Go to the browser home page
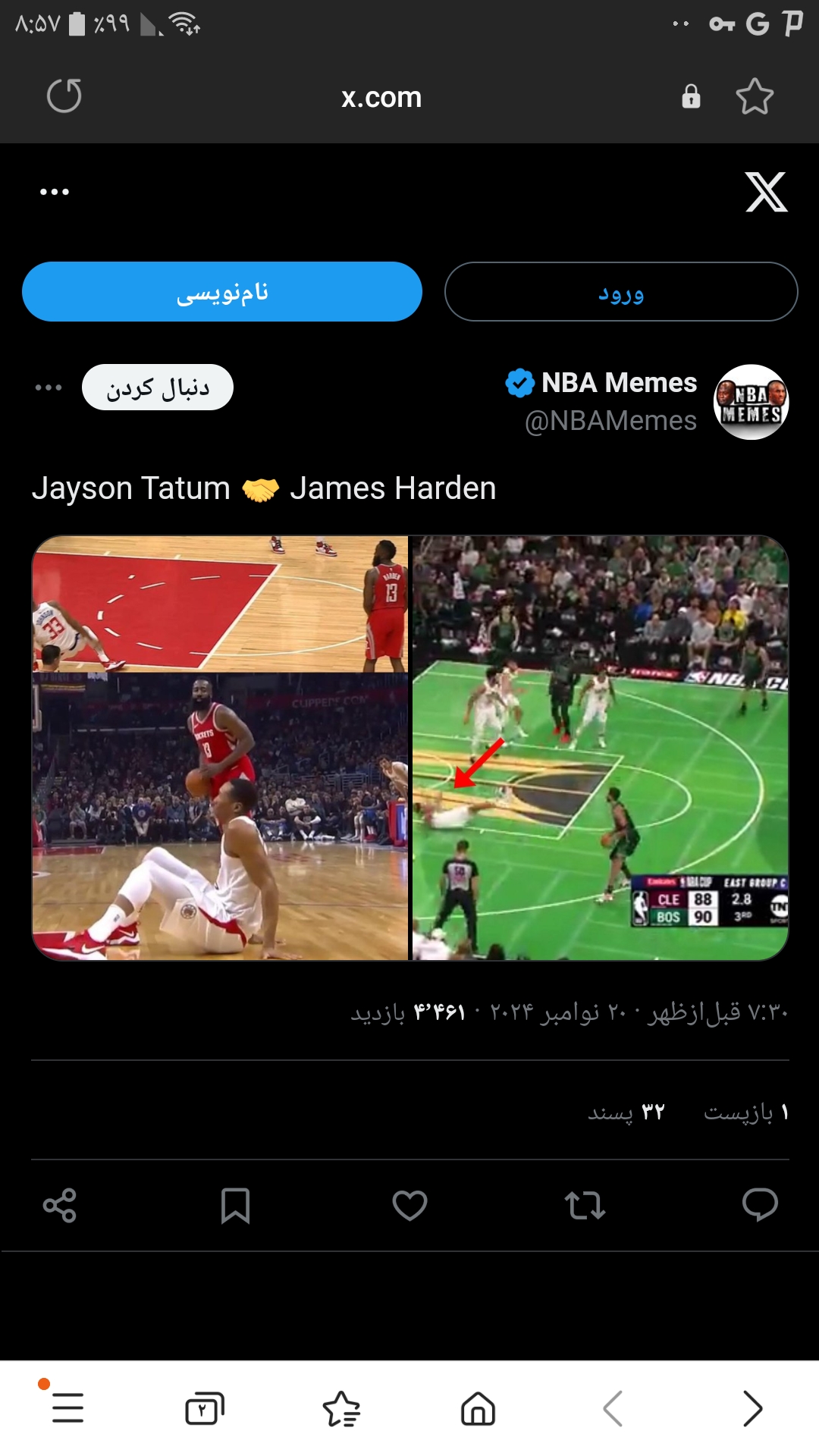This screenshot has width=819, height=1456. click(x=478, y=1409)
